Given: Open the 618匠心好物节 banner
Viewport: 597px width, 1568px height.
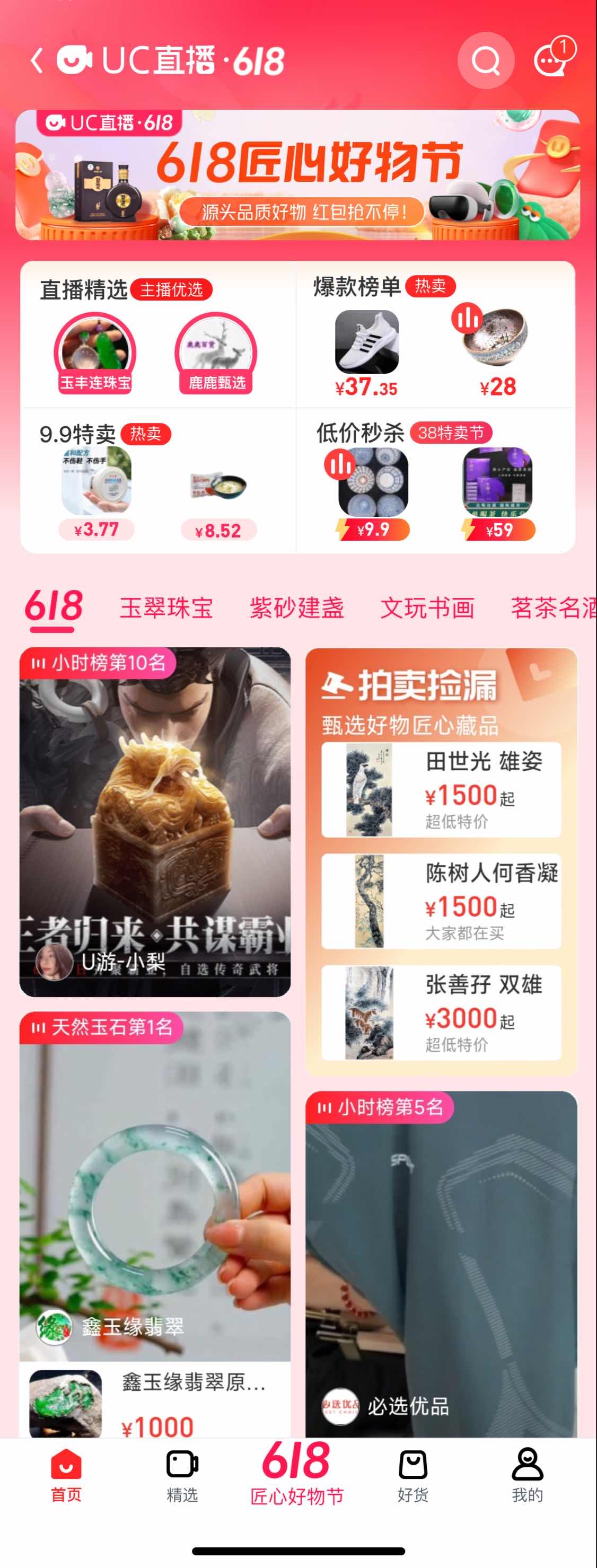Looking at the screenshot, I should (297, 175).
